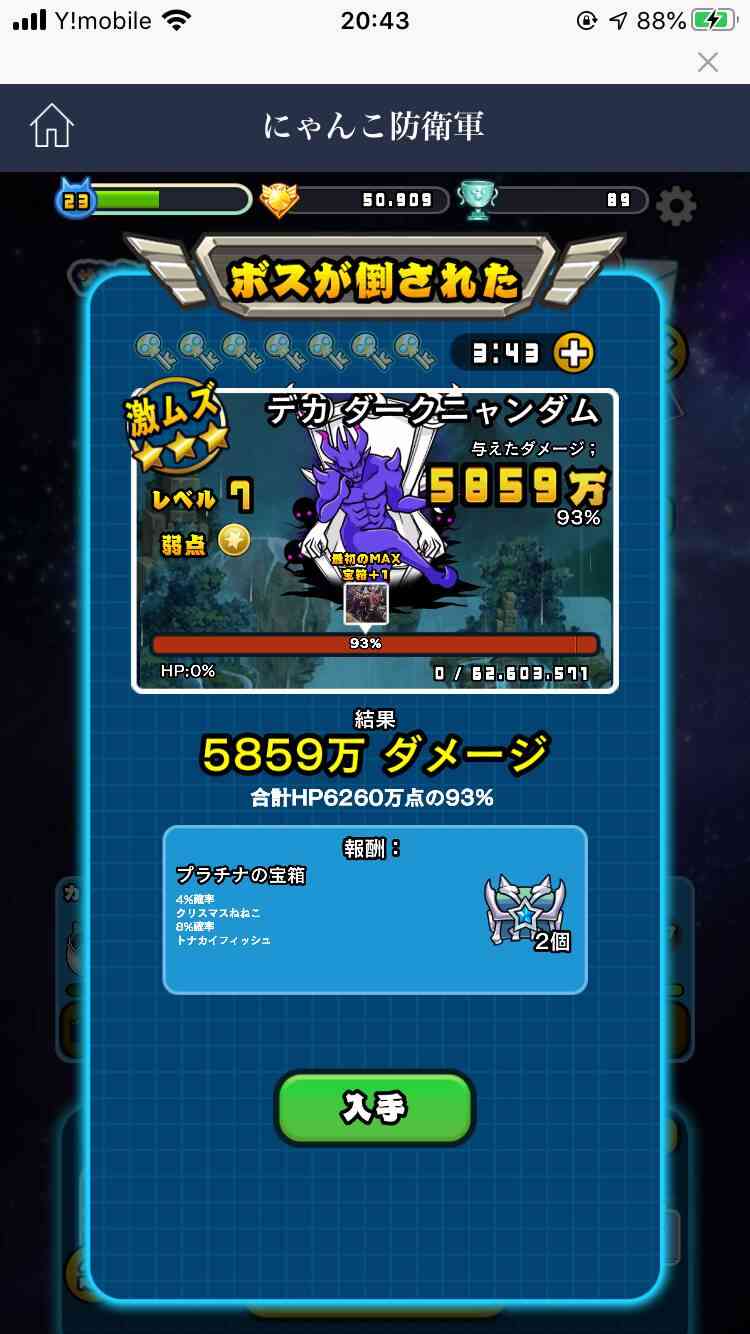Go to home via the house icon
Screen dimensions: 750x1334
click(x=52, y=126)
